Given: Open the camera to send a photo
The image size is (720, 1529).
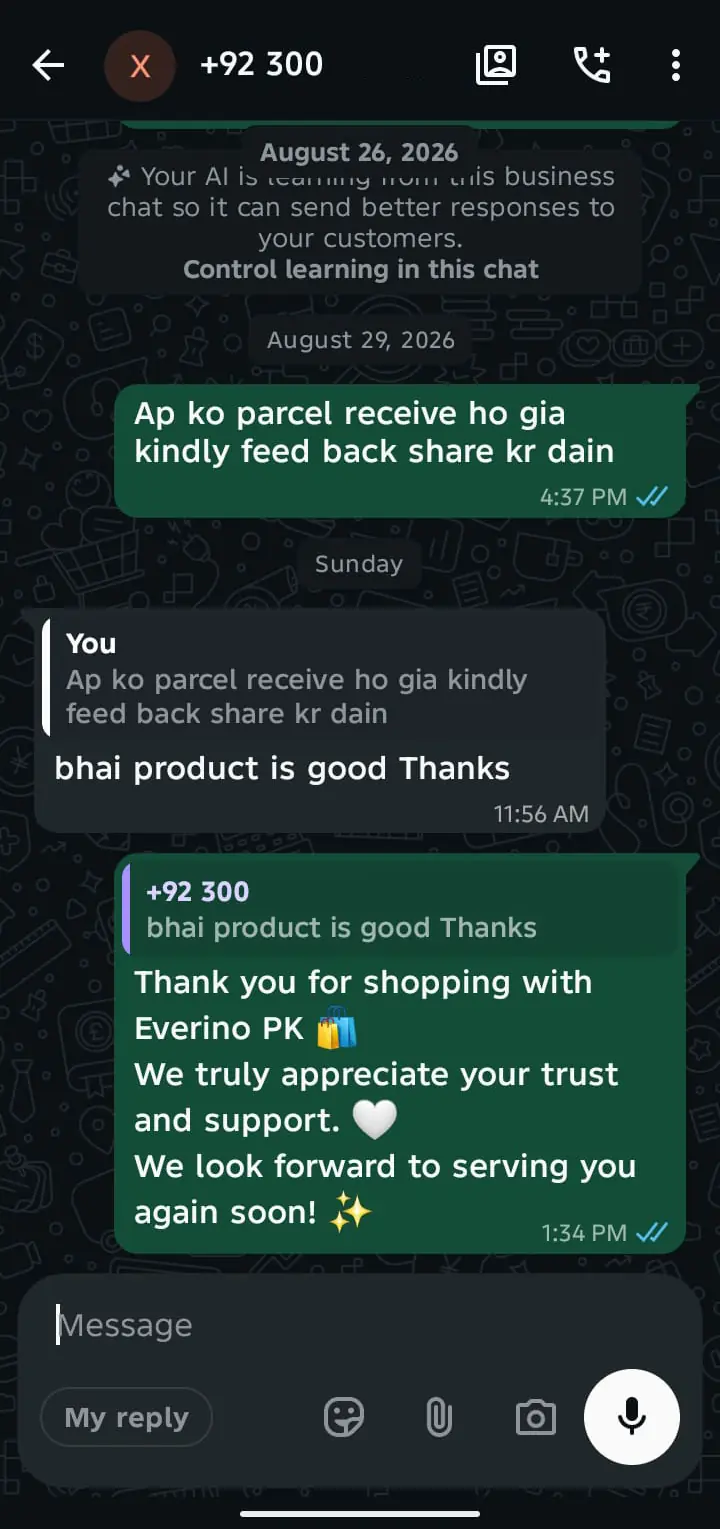Looking at the screenshot, I should [x=535, y=1417].
